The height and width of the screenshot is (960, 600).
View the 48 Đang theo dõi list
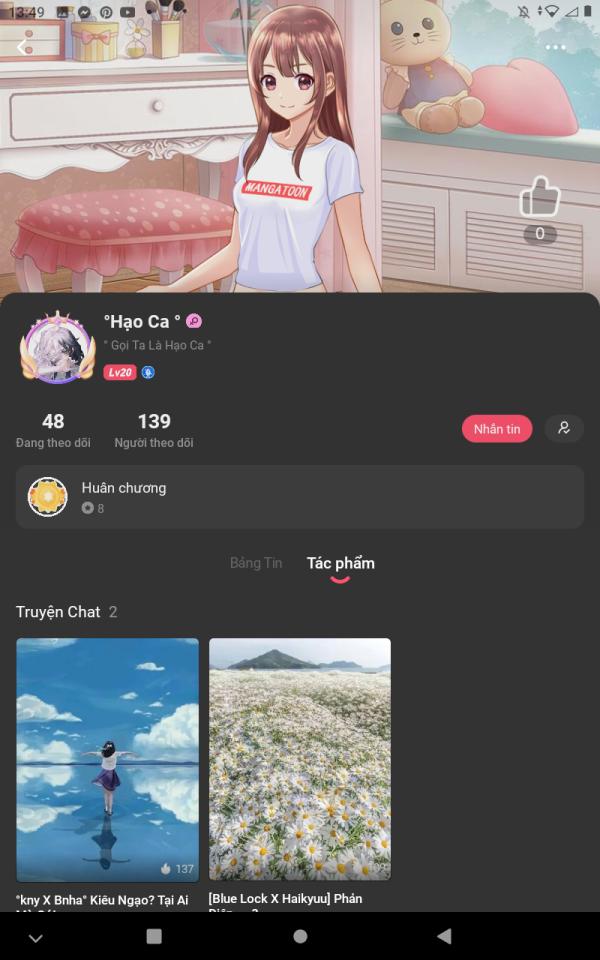click(53, 430)
